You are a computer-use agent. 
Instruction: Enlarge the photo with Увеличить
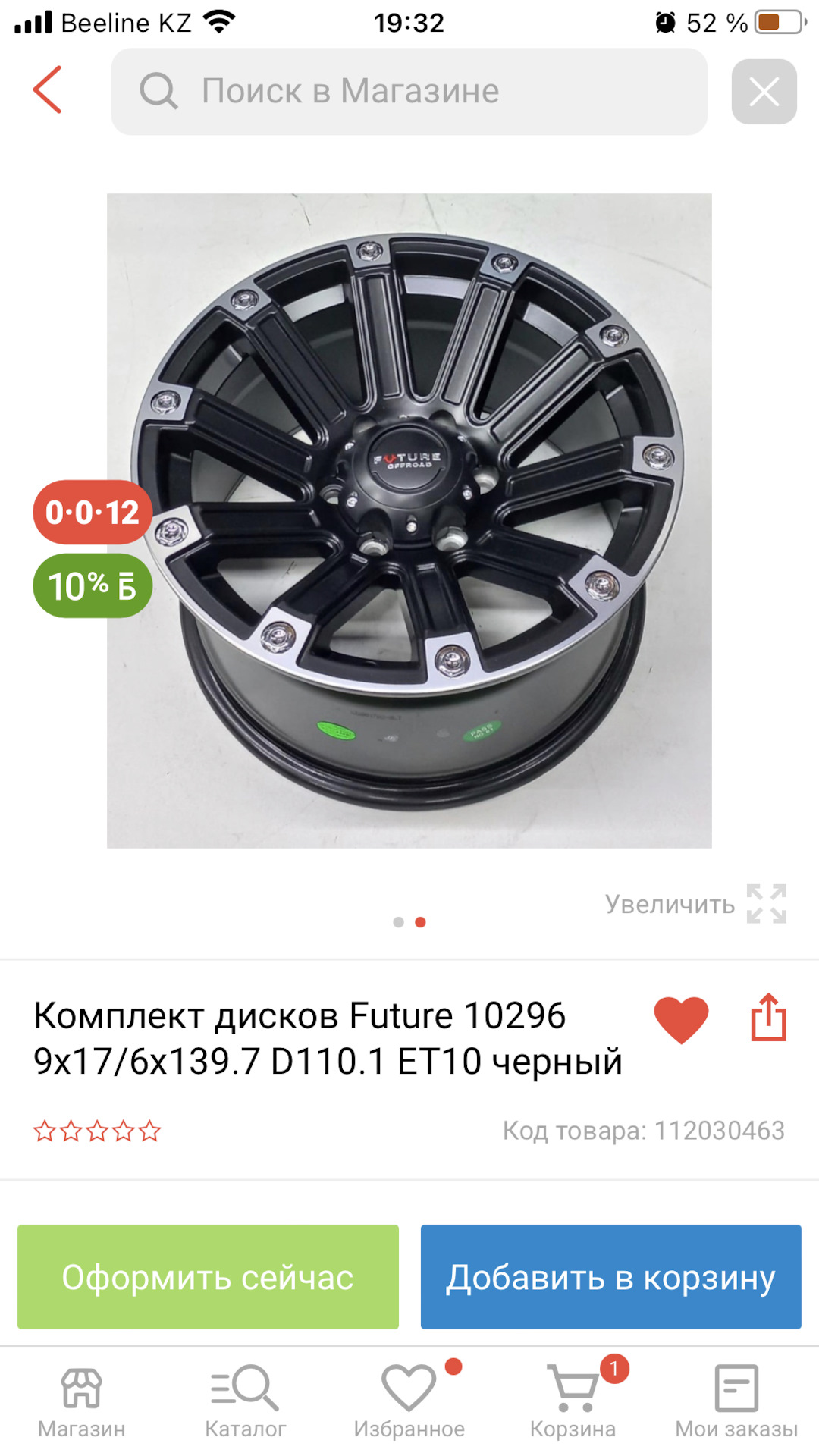tap(695, 904)
